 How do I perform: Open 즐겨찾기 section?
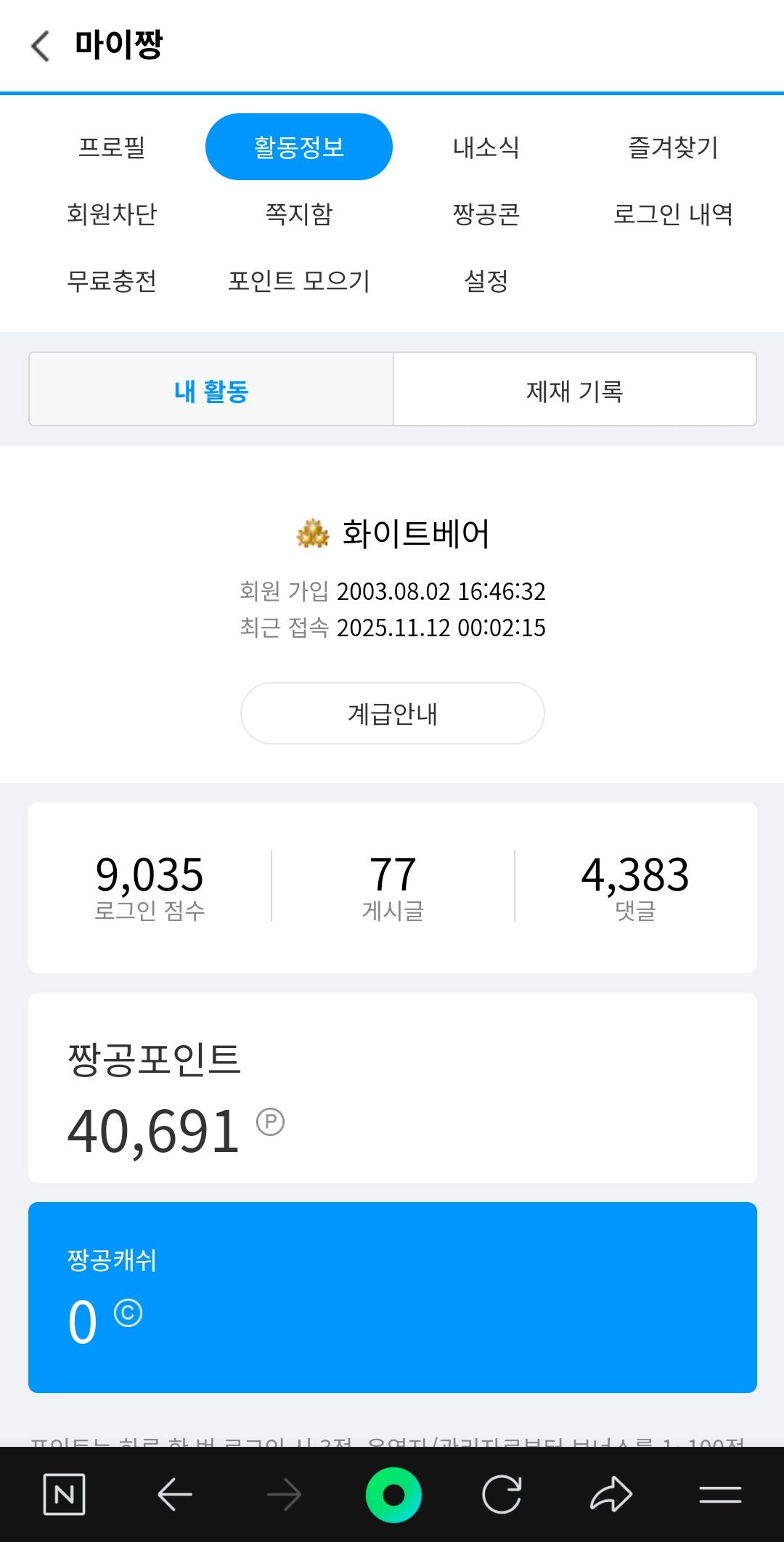click(x=673, y=147)
